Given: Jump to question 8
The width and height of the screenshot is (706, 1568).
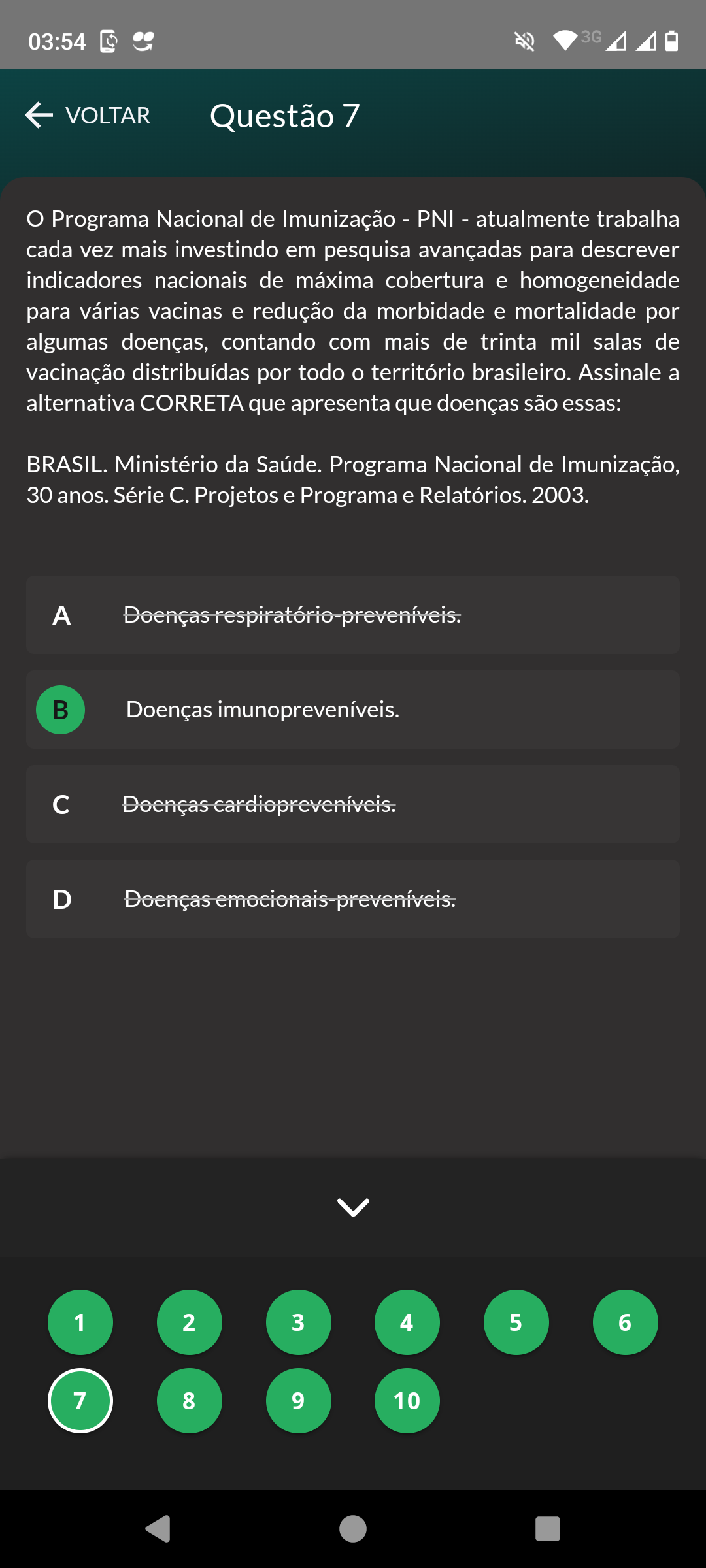Looking at the screenshot, I should coord(190,1401).
